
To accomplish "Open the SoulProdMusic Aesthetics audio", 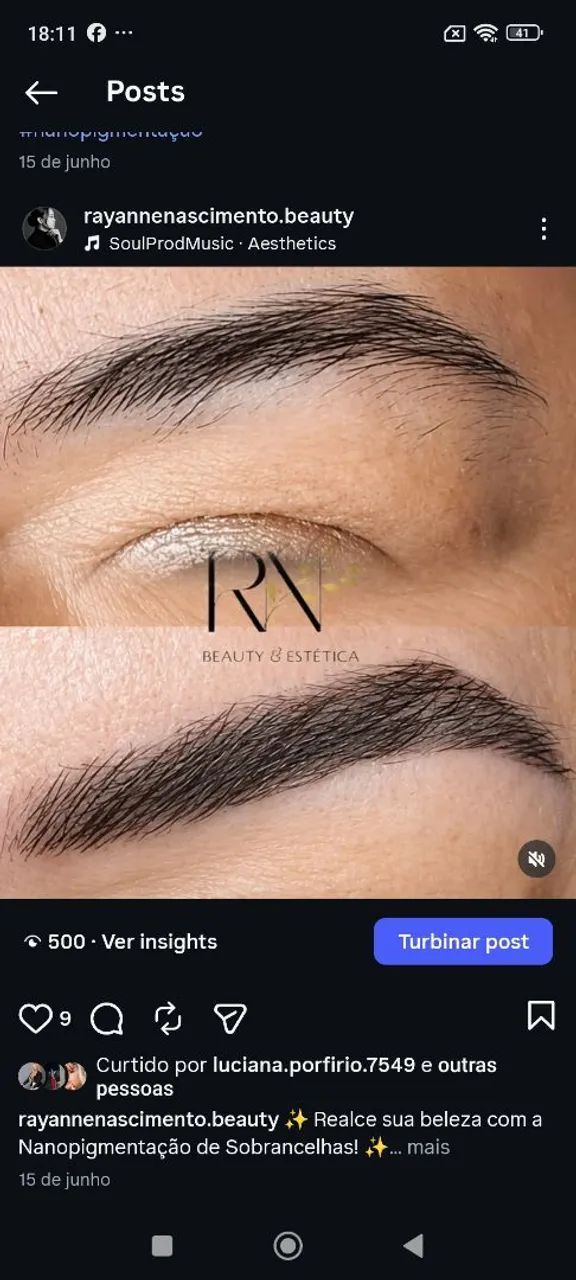I will click(210, 243).
